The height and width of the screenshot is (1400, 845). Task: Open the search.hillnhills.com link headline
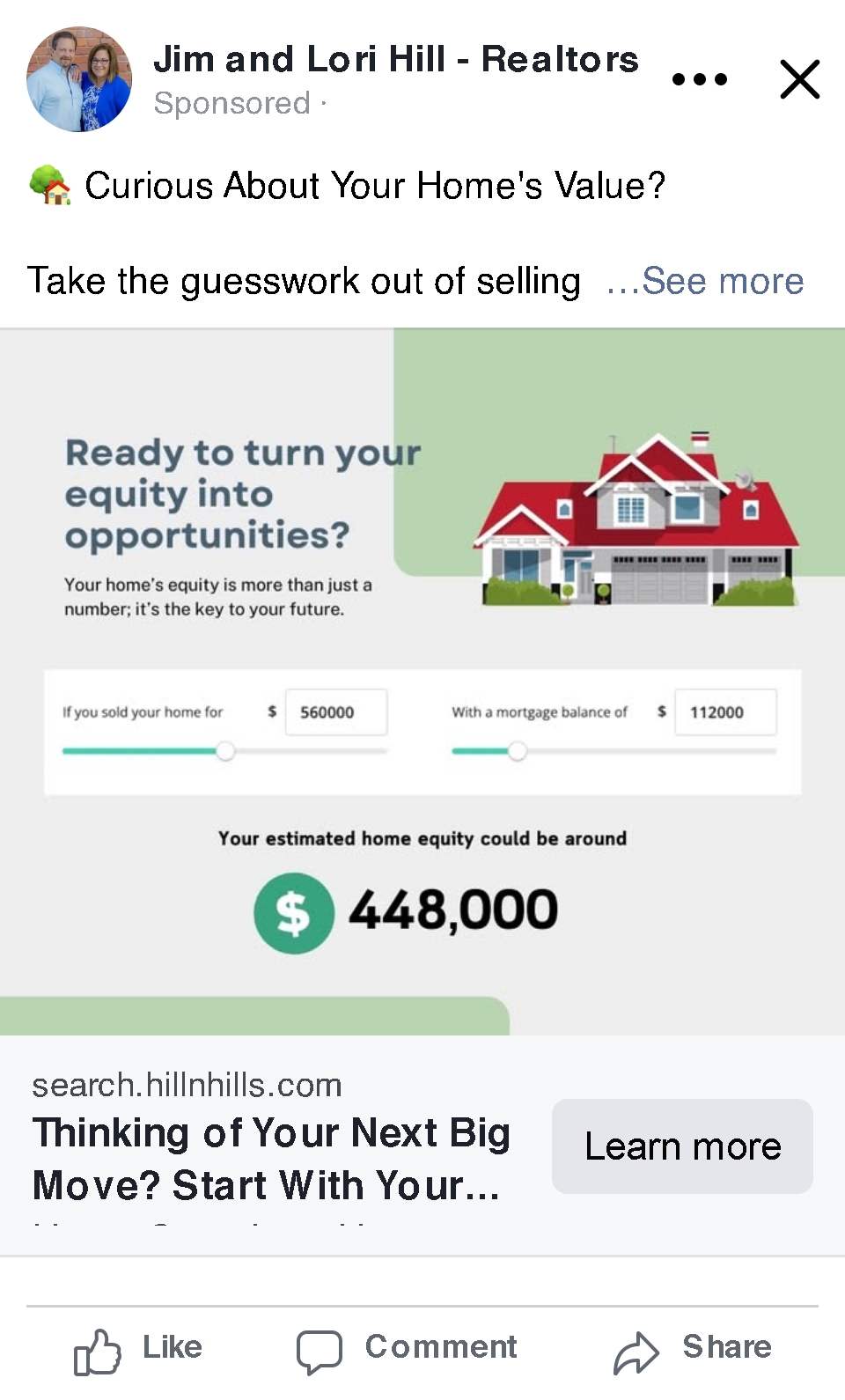pos(271,1159)
